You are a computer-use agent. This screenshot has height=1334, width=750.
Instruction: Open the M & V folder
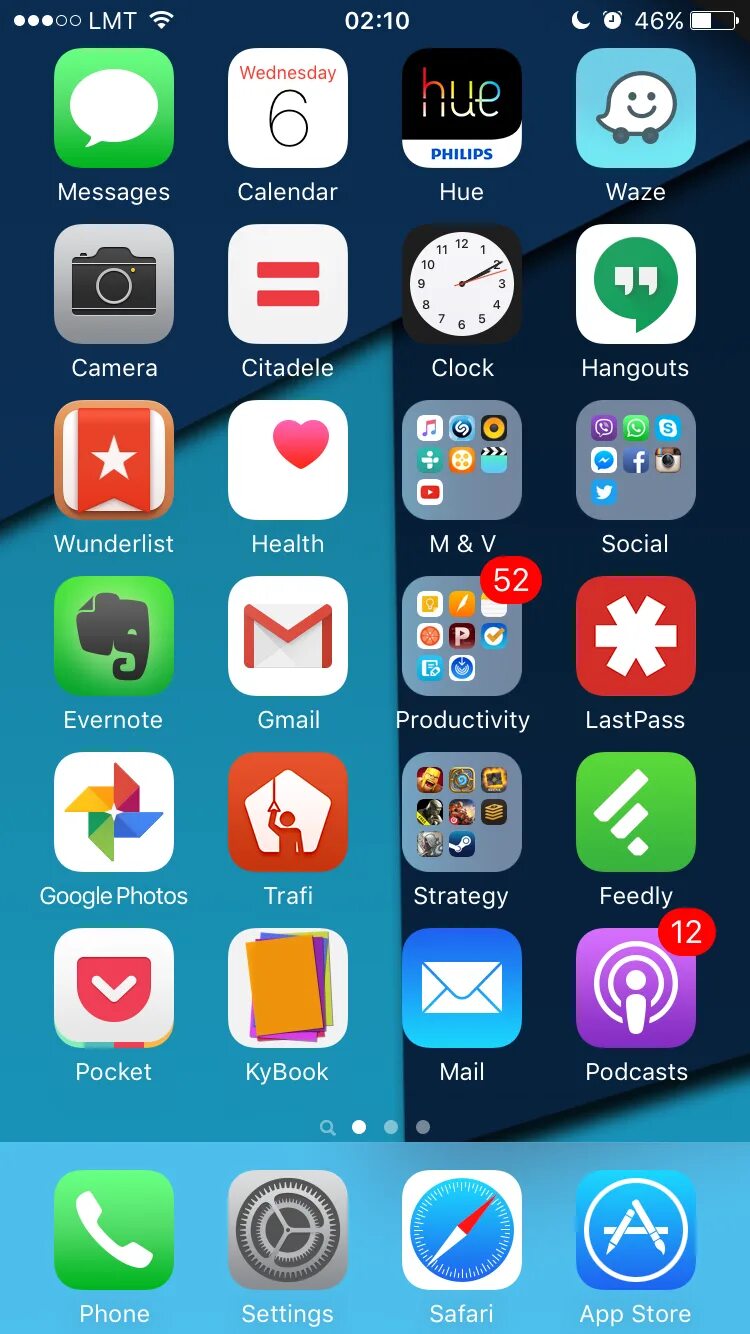pos(461,460)
